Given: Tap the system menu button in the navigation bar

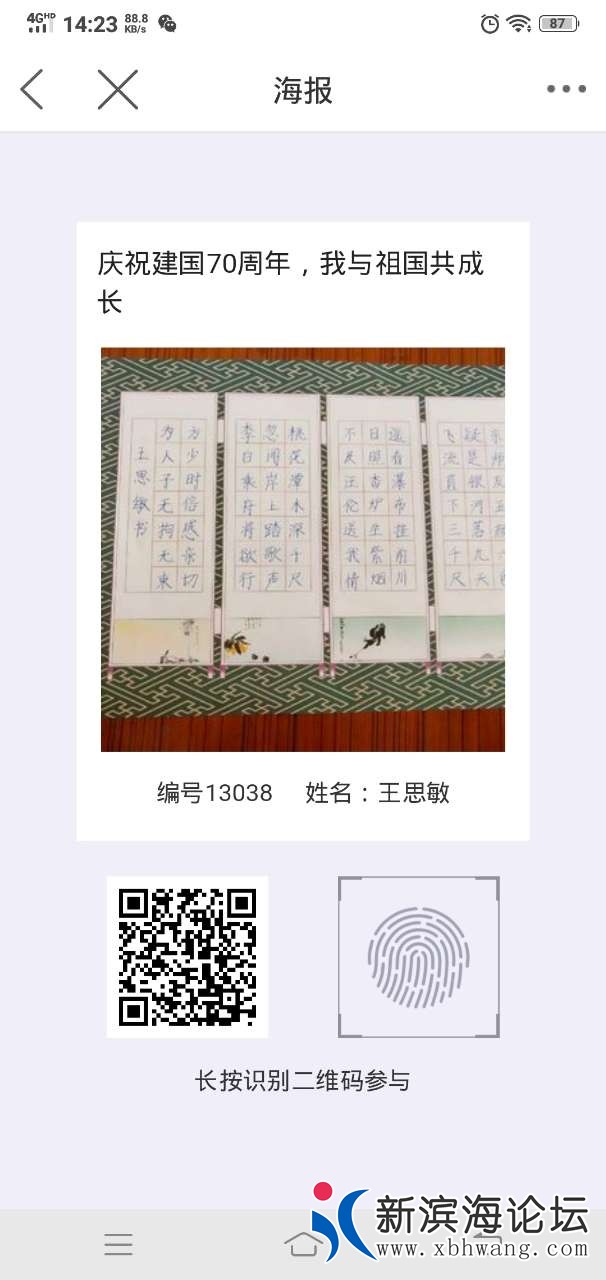Looking at the screenshot, I should 118,1244.
